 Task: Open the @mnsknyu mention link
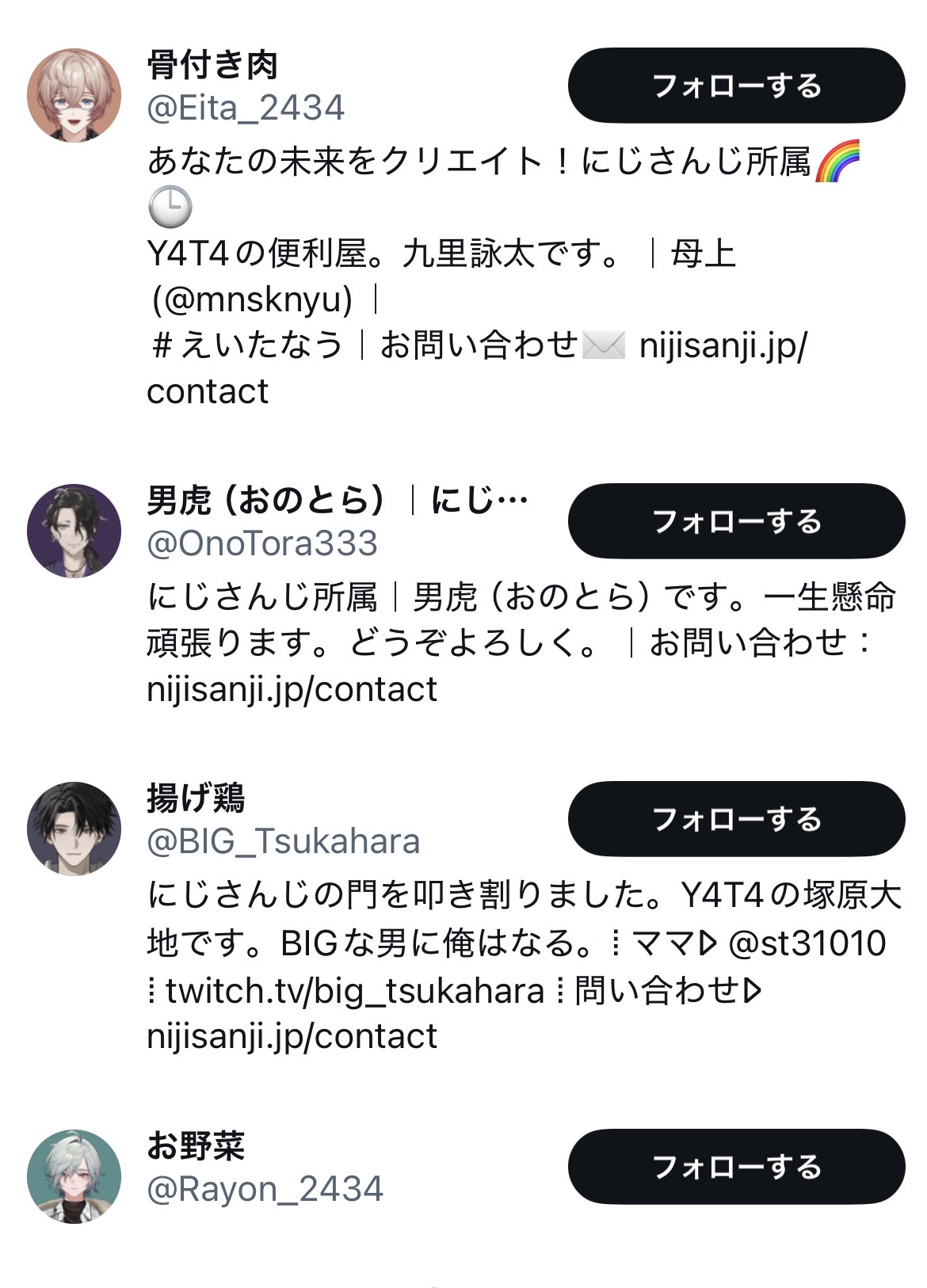point(252,299)
